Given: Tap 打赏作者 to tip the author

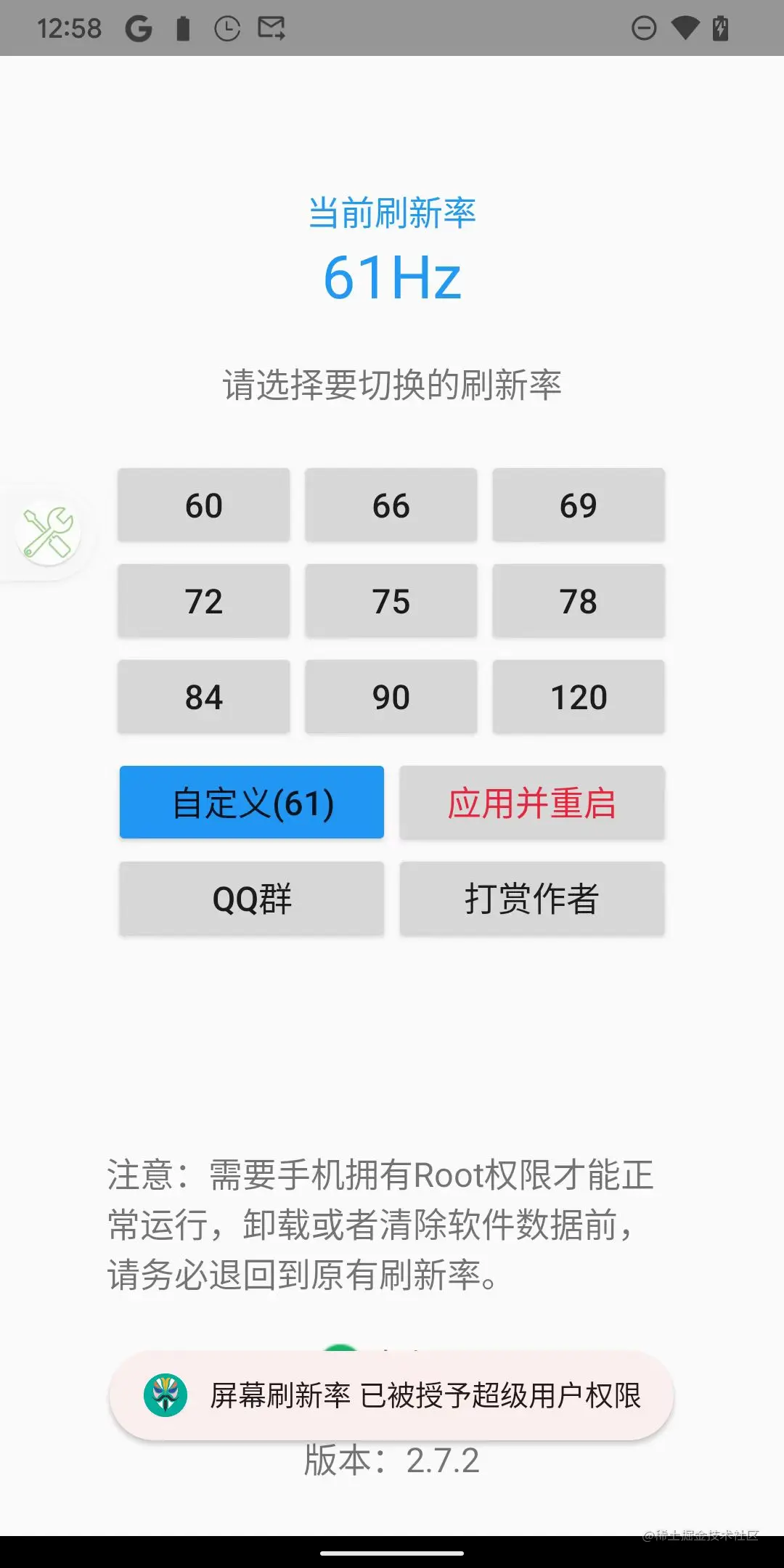Looking at the screenshot, I should tap(532, 899).
